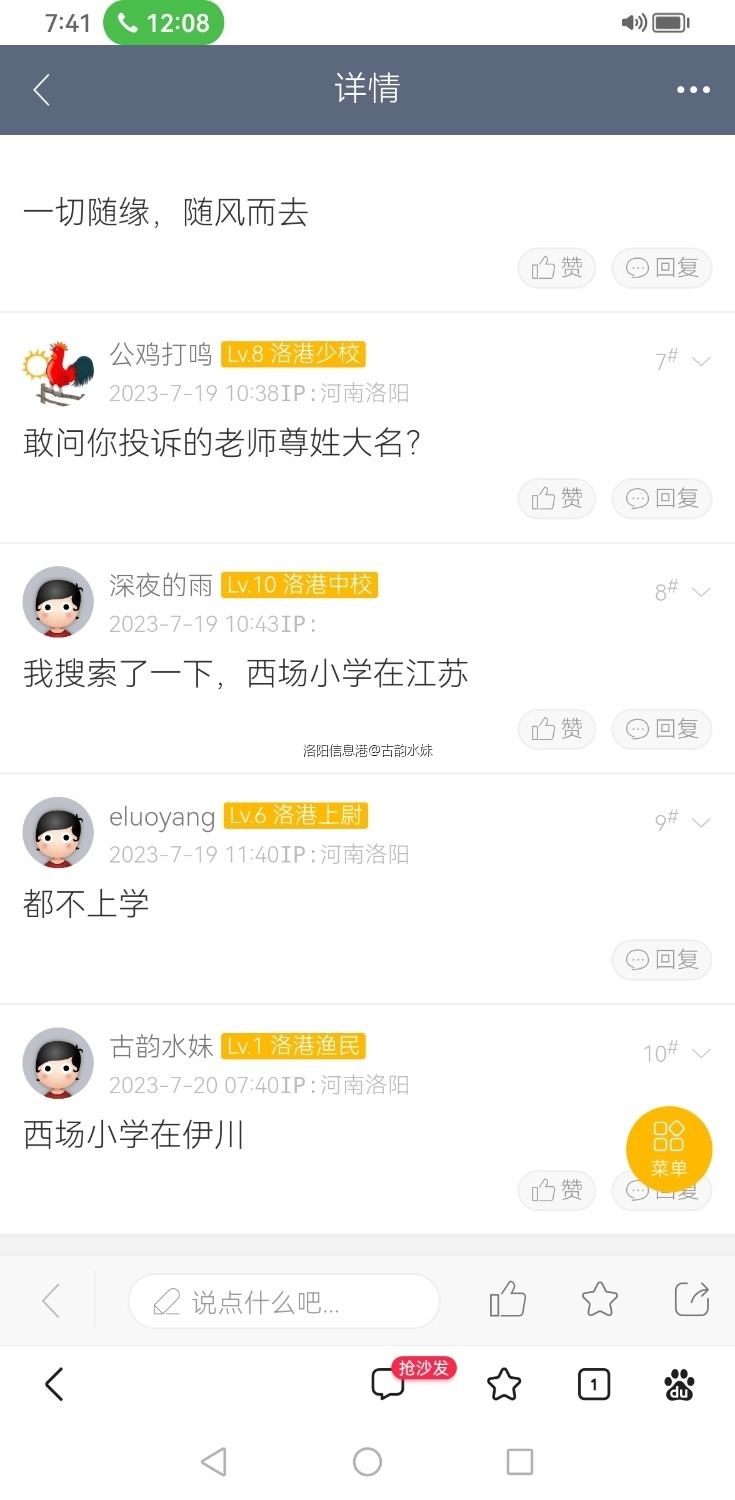Tap the ongoing call timer banner
This screenshot has height=1500, width=735.
click(x=163, y=21)
